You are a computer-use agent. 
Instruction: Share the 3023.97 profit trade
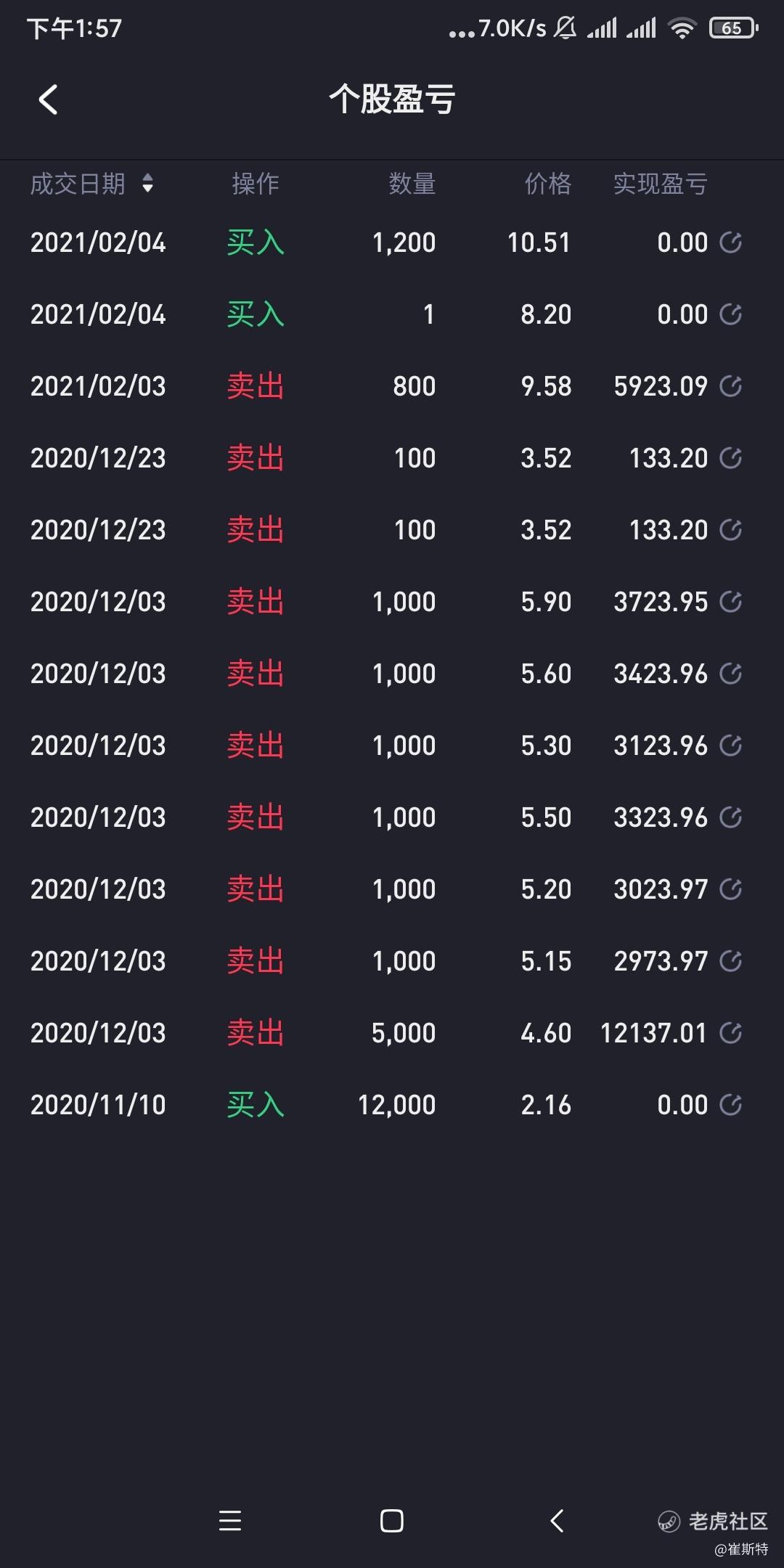point(730,889)
